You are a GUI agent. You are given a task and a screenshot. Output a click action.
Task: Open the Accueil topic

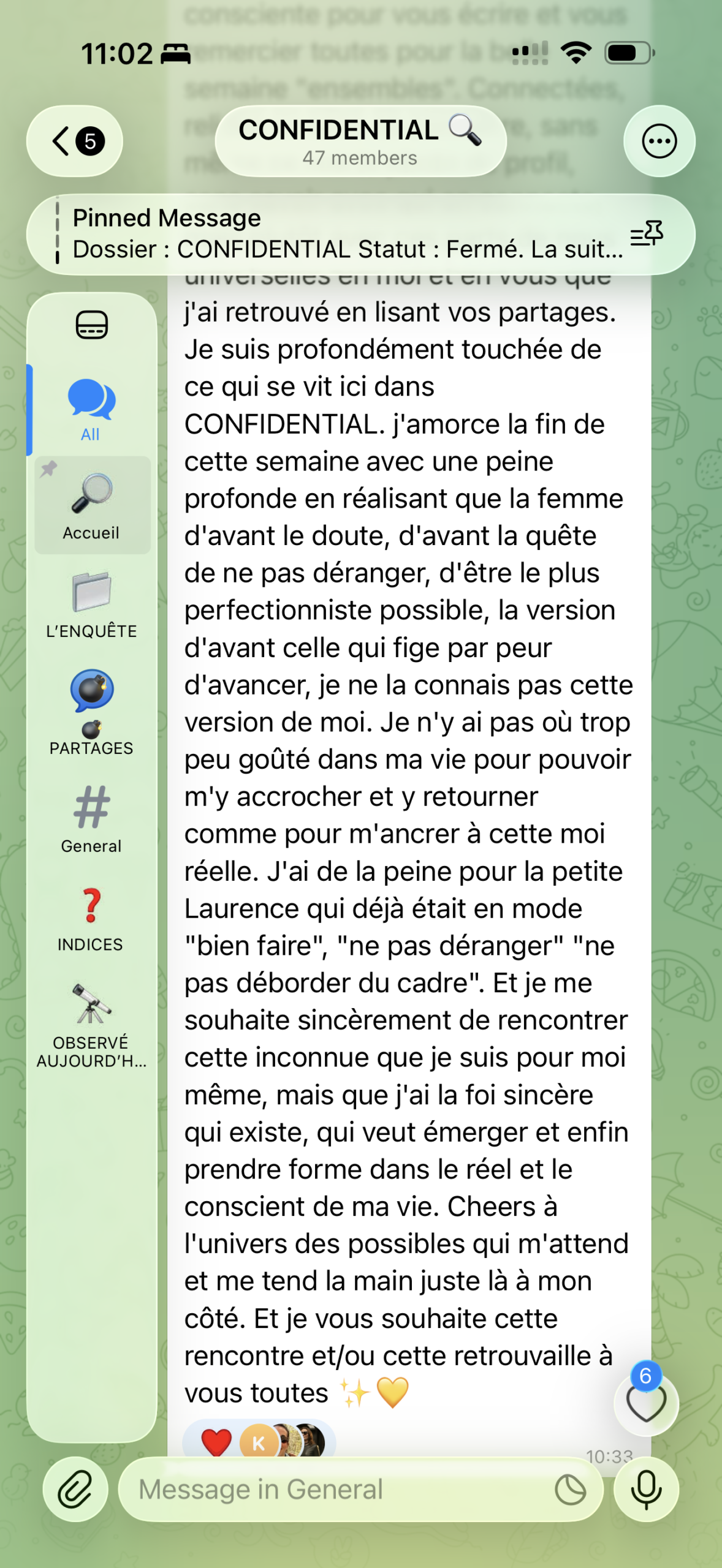pos(92,506)
